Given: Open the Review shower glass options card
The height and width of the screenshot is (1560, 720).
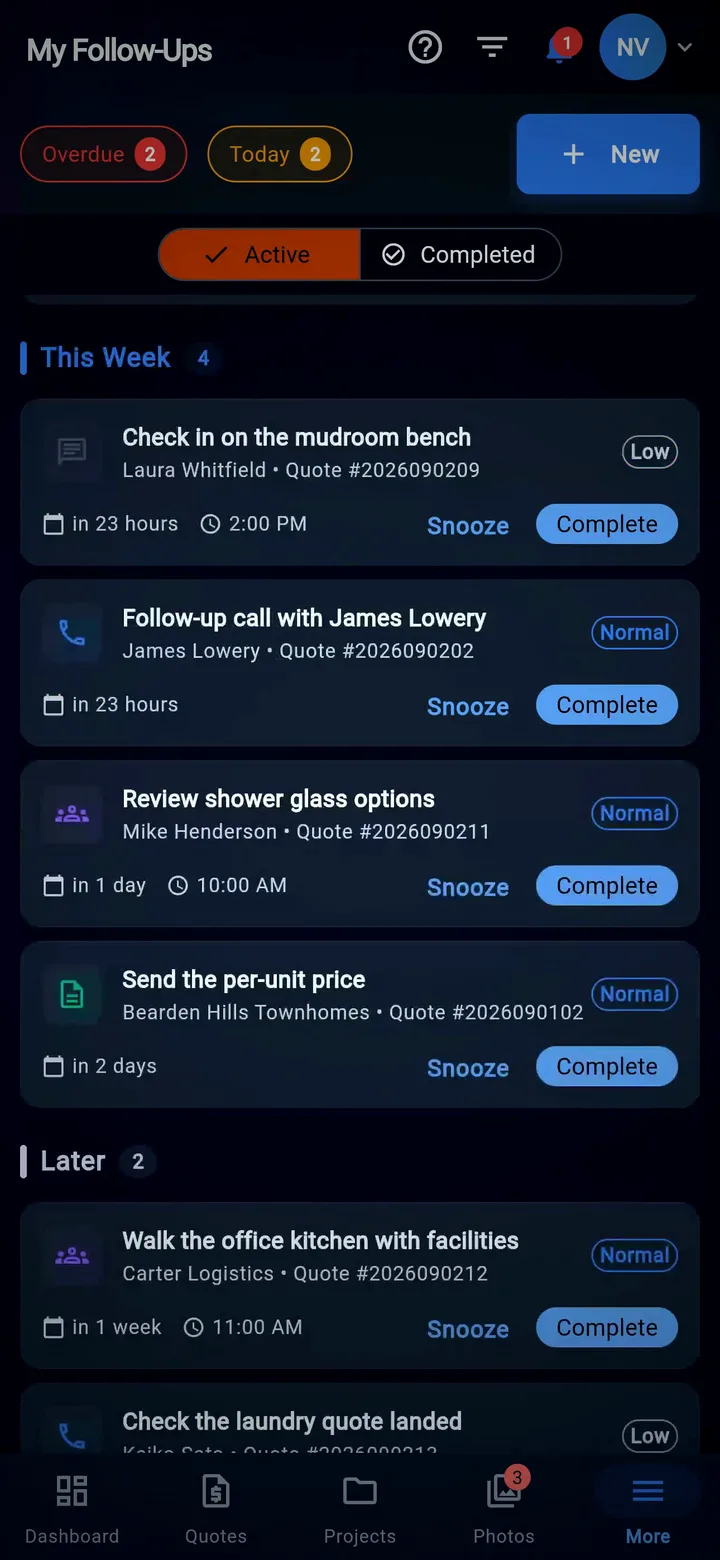Looking at the screenshot, I should [x=360, y=844].
